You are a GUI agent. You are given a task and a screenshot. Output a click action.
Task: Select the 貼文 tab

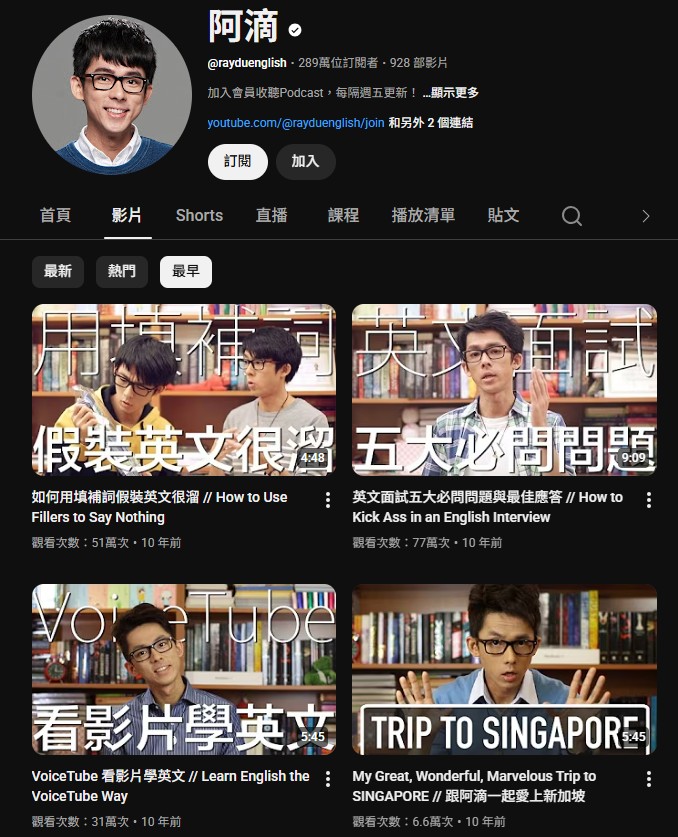(x=503, y=215)
